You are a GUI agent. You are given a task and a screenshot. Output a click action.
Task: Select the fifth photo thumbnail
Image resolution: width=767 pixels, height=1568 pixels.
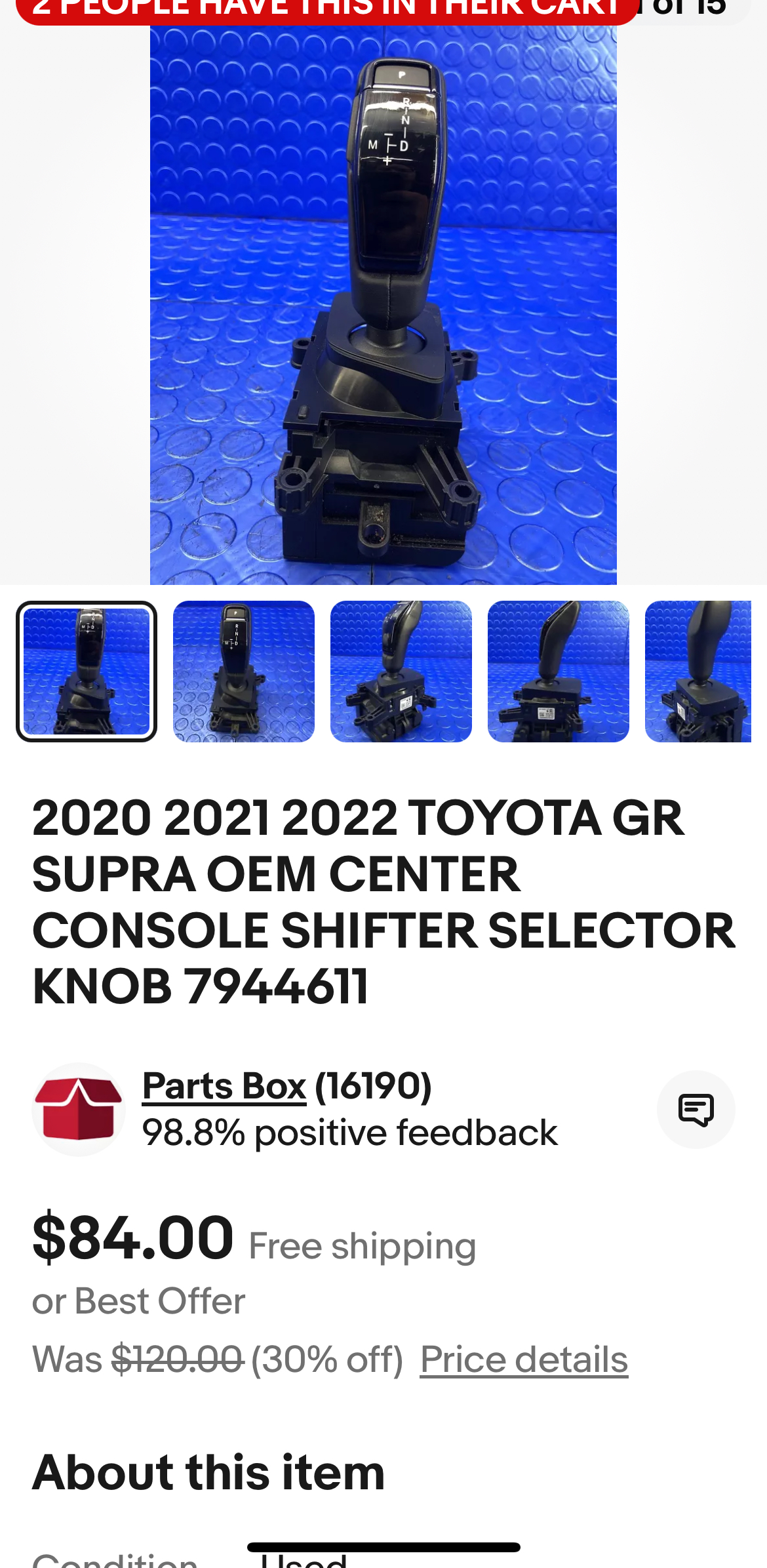coord(698,672)
